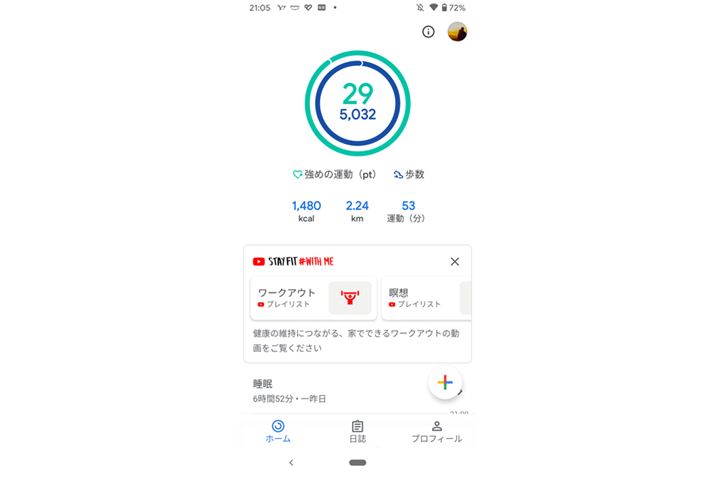Open the profile avatar account menu
The width and height of the screenshot is (715, 477).
point(457,32)
